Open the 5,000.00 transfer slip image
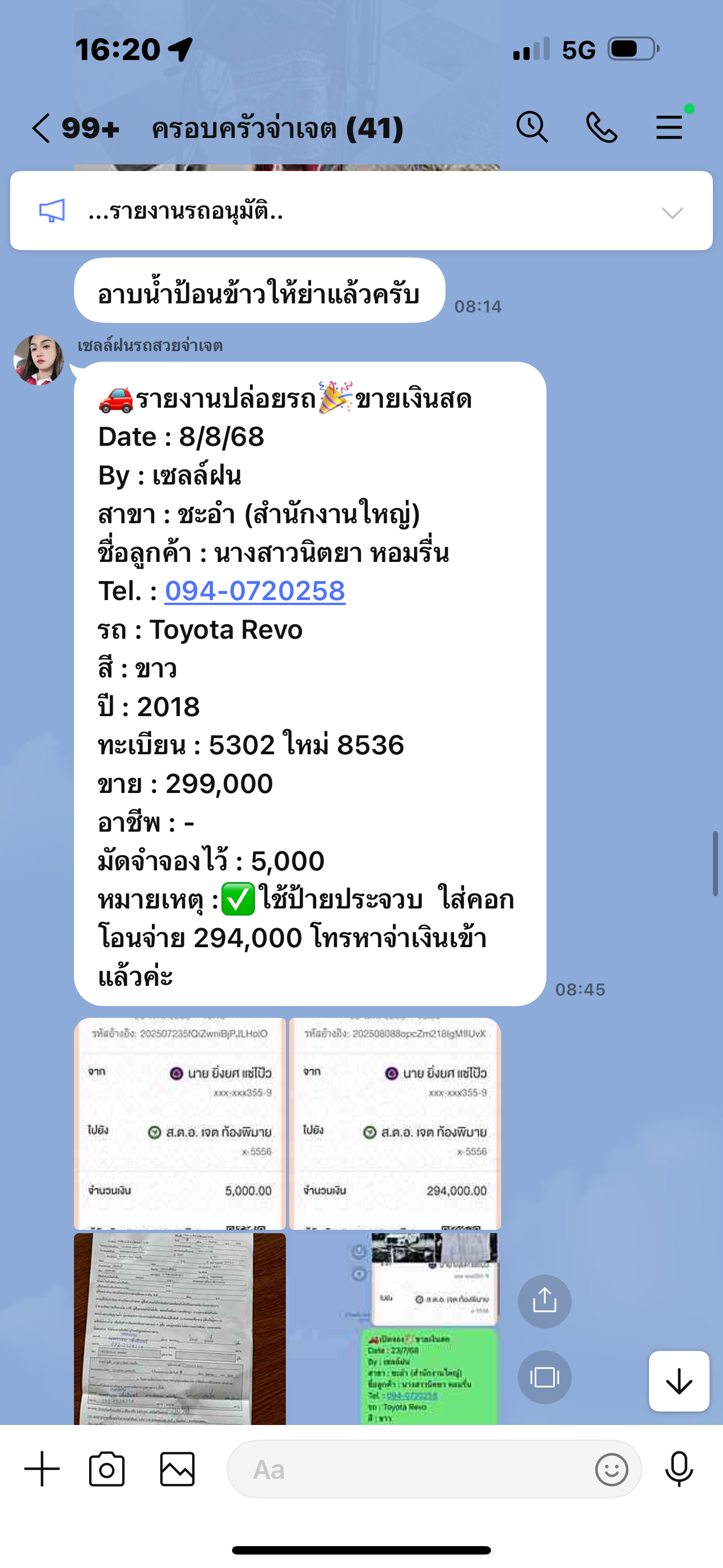This screenshot has width=723, height=1568. 179,1123
